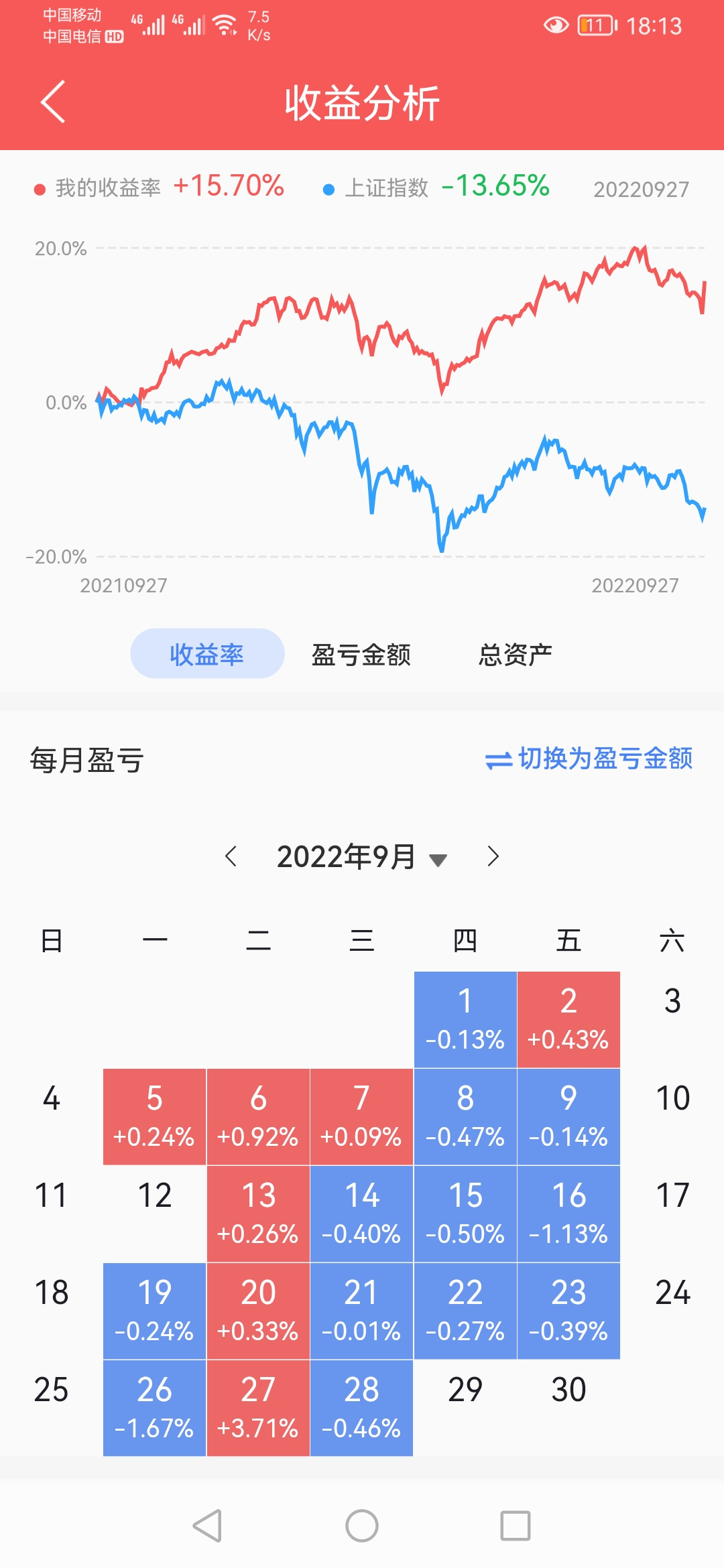
Task: Go to next month in calendar
Action: (493, 856)
